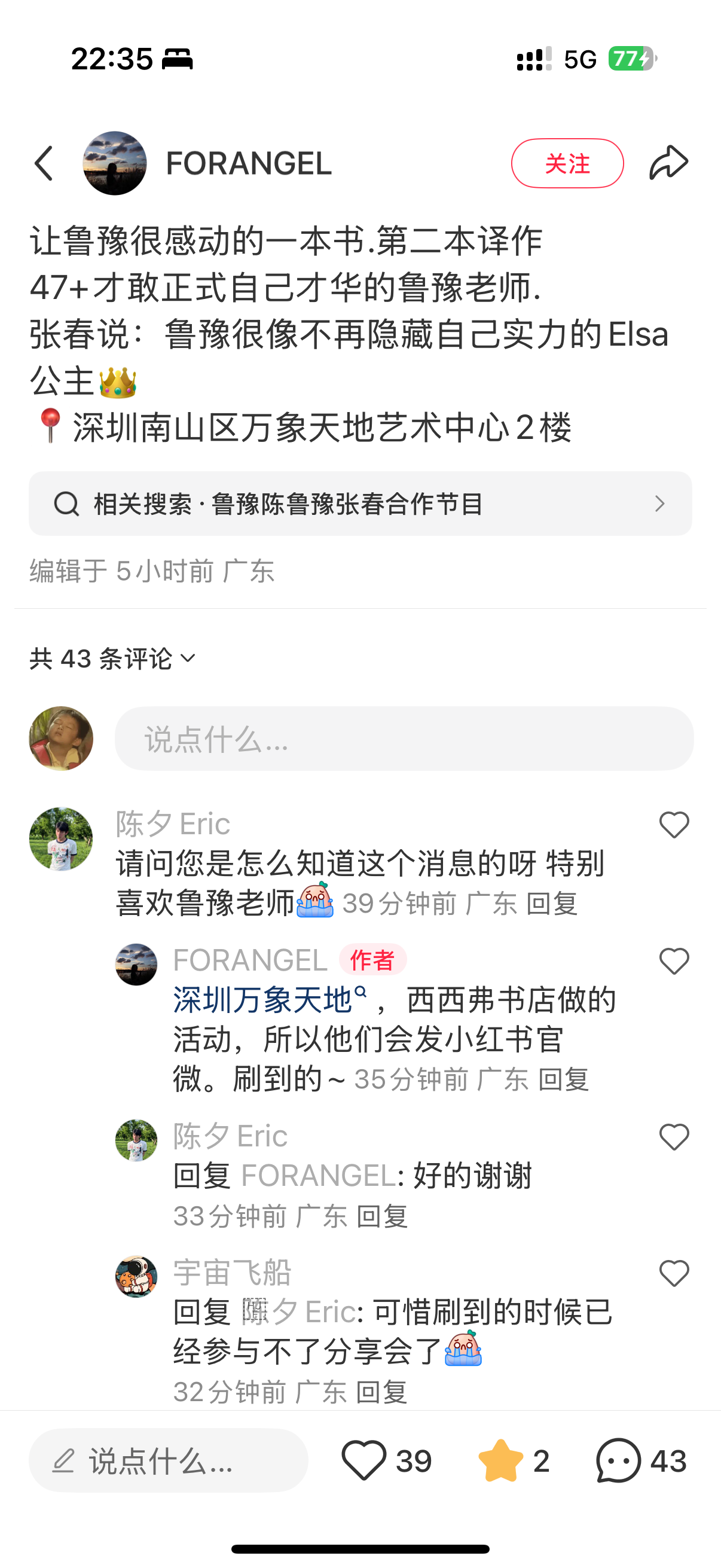Follow FORANGEL with the 关注 button

pos(567,163)
